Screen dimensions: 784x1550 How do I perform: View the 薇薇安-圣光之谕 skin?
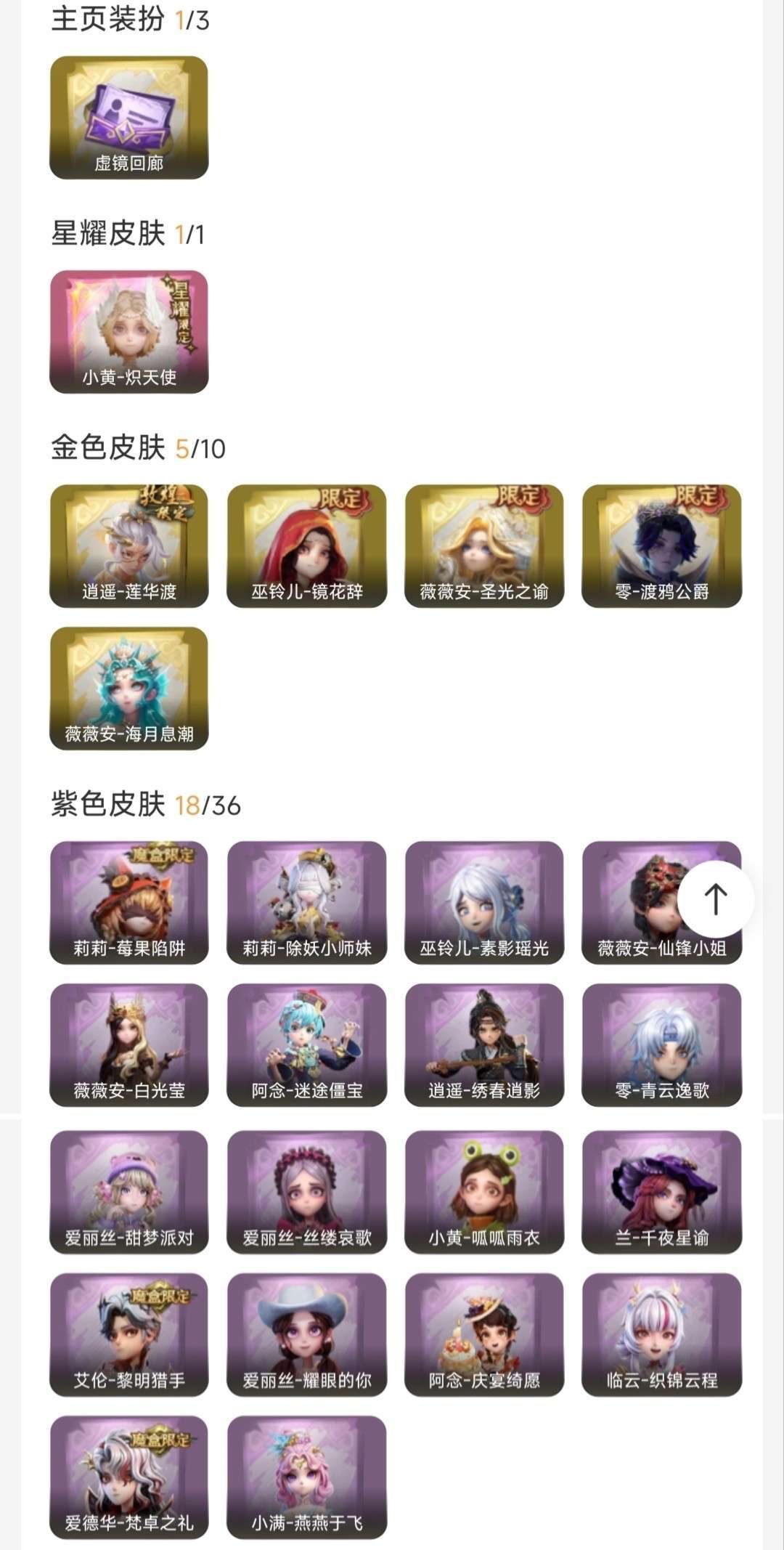click(484, 546)
